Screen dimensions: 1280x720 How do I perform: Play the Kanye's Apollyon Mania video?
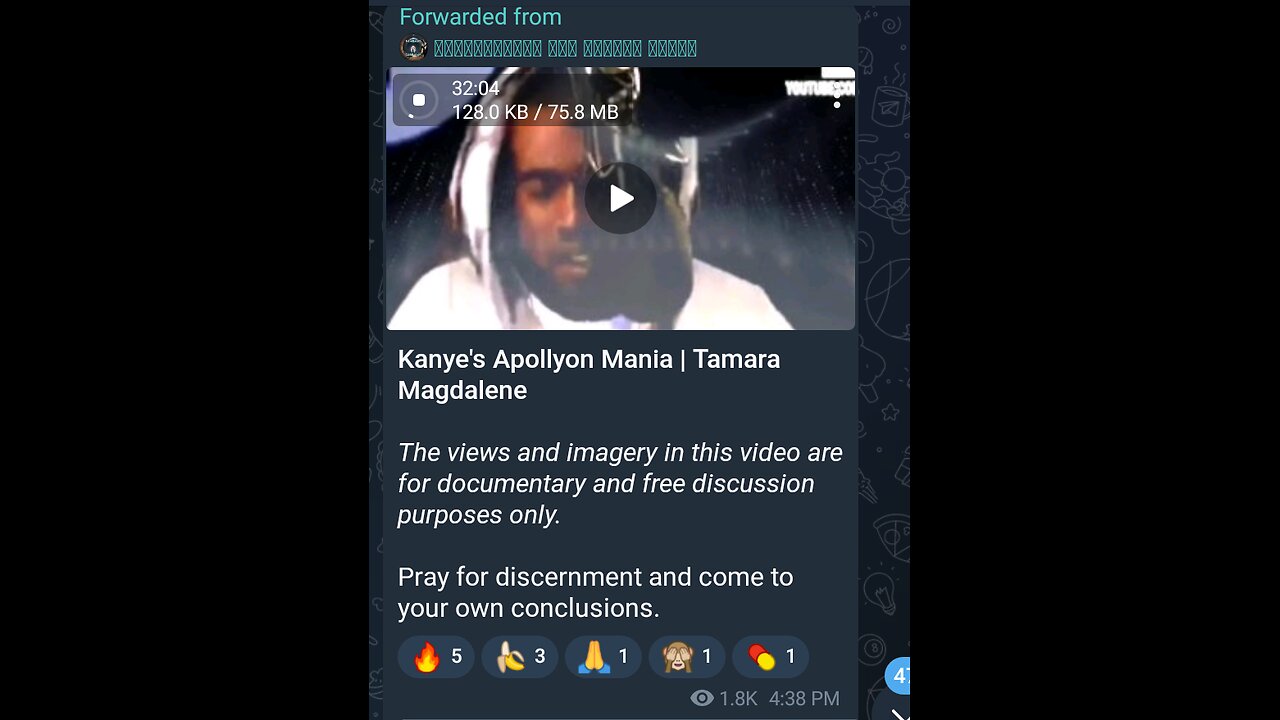[620, 199]
